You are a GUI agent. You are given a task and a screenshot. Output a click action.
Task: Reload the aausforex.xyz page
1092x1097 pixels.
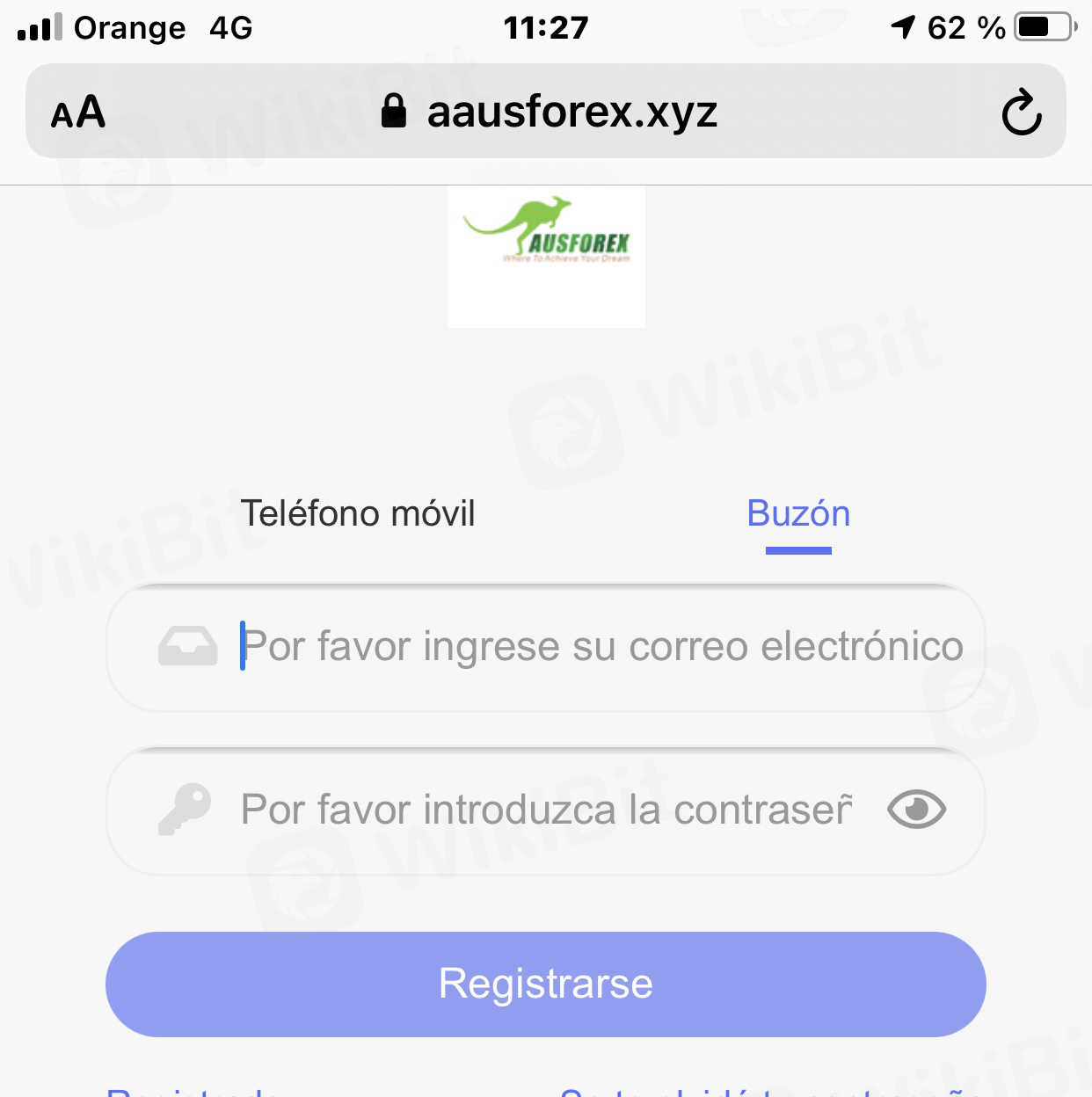tap(1021, 113)
